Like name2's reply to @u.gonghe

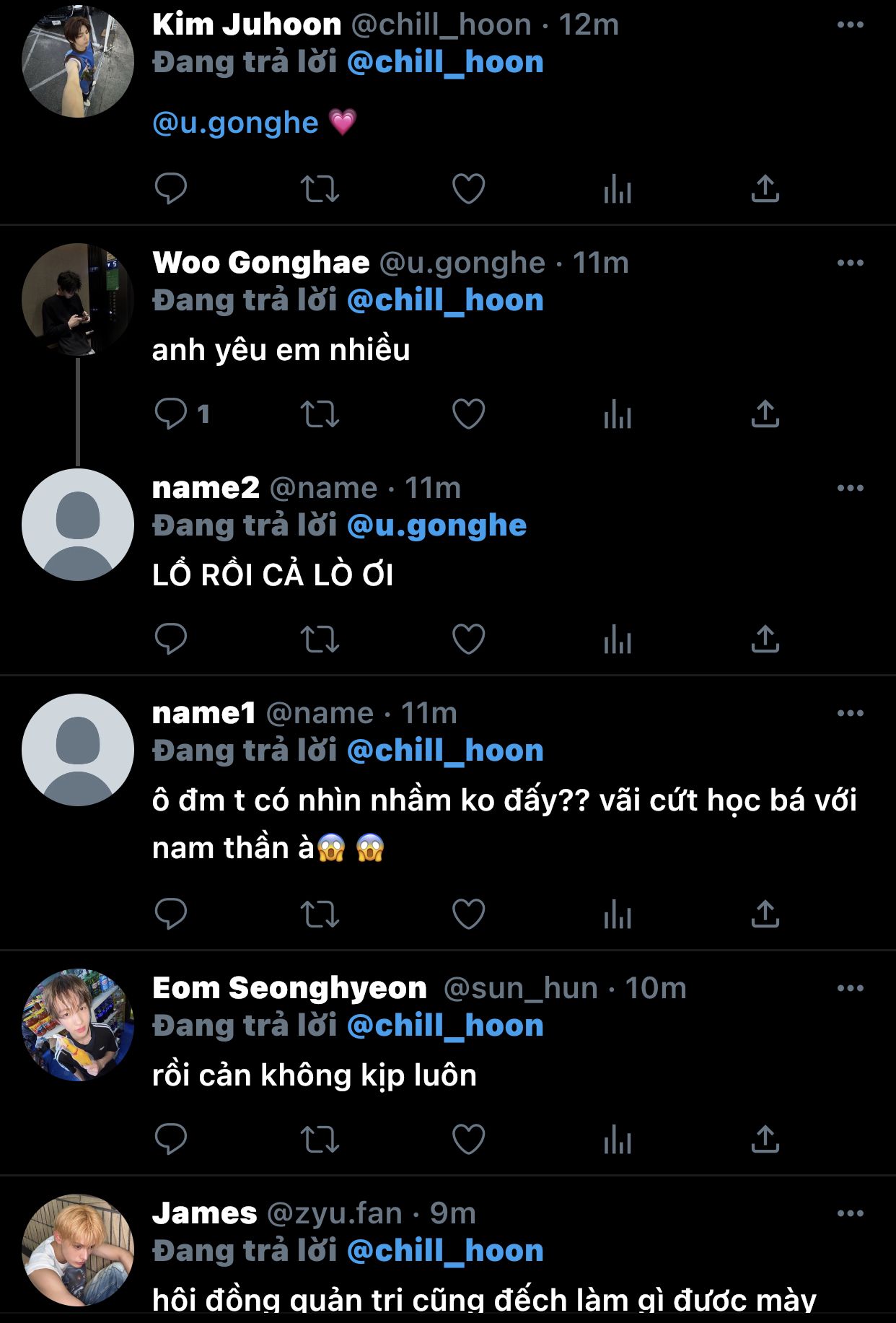(x=468, y=639)
